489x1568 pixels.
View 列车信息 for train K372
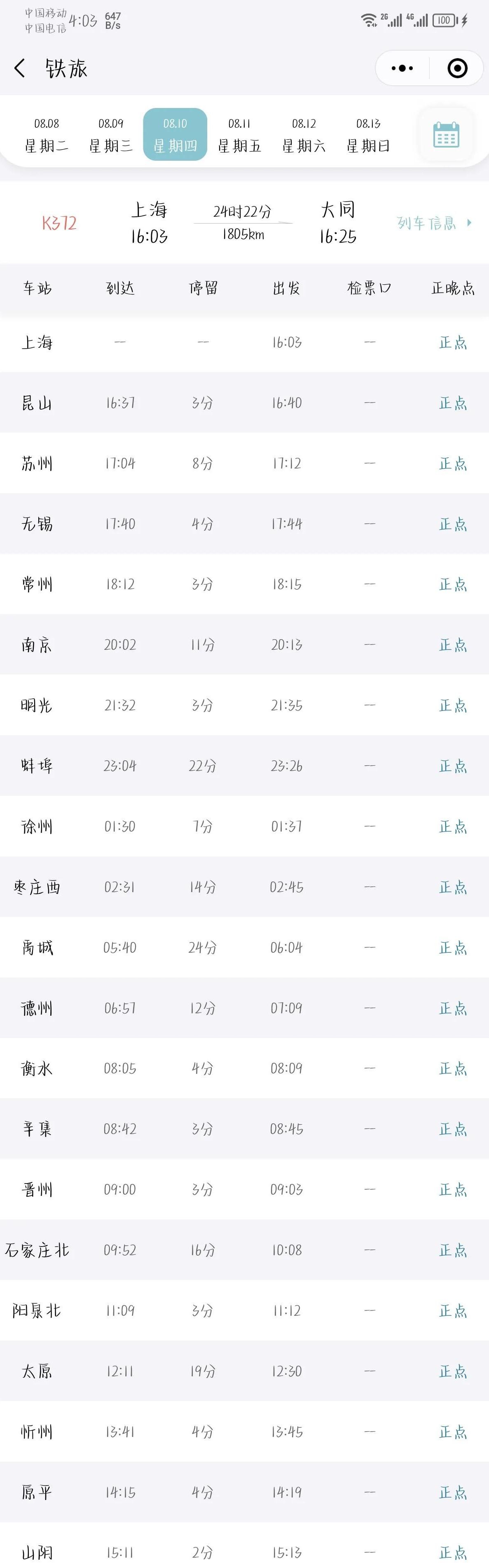[434, 223]
